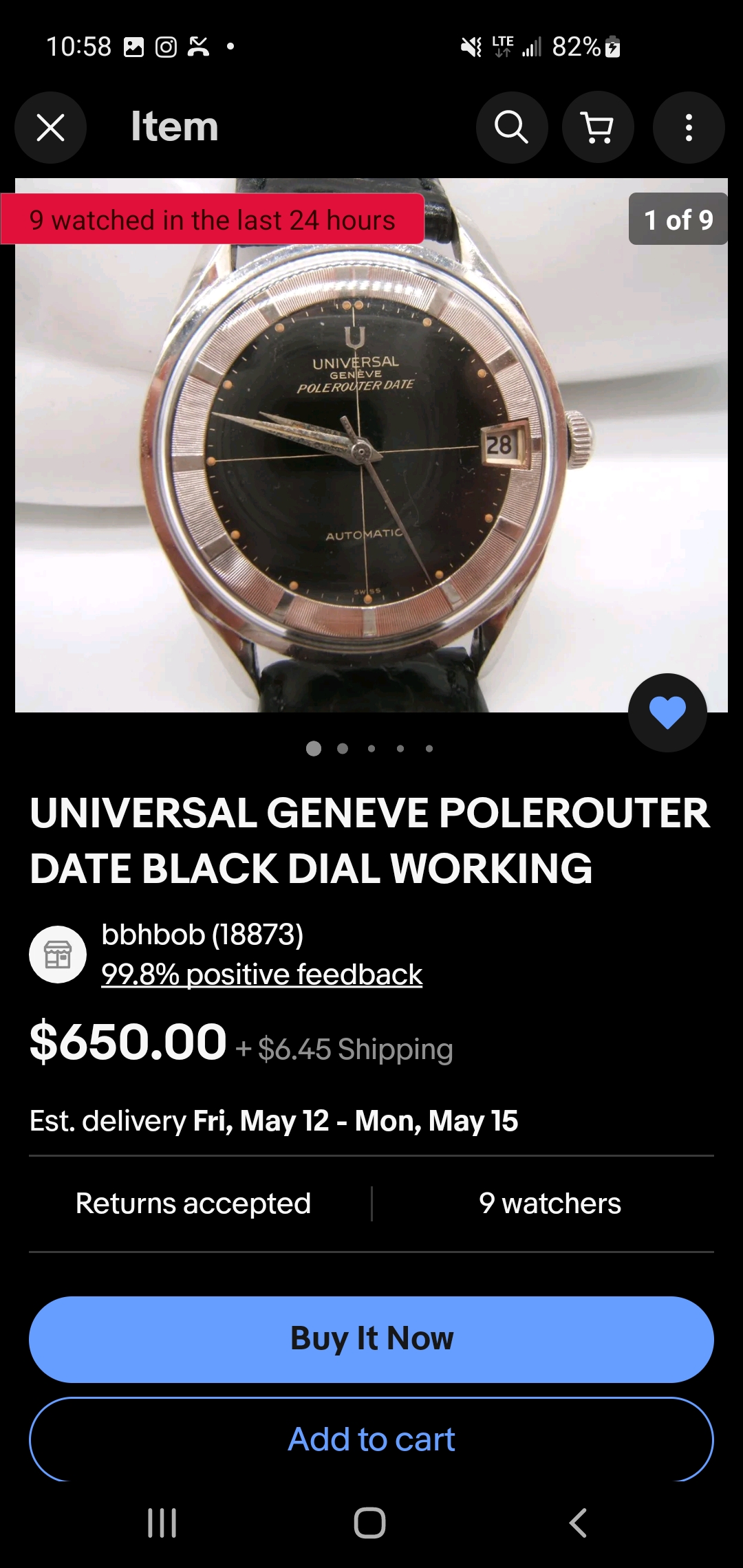Go back using system navigation
This screenshot has height=1568, width=743.
(578, 1523)
